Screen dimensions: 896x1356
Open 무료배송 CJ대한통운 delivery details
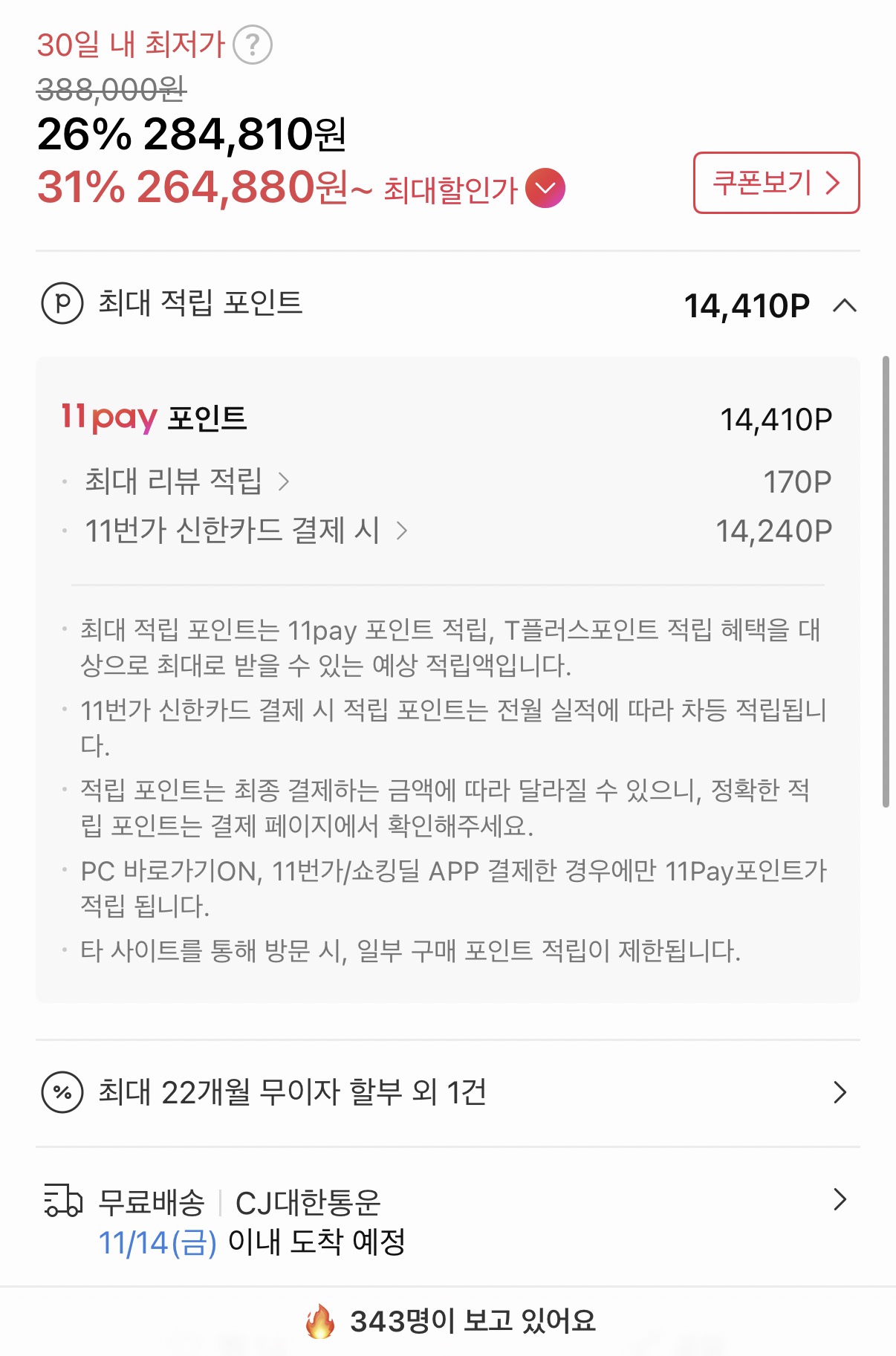(448, 1219)
